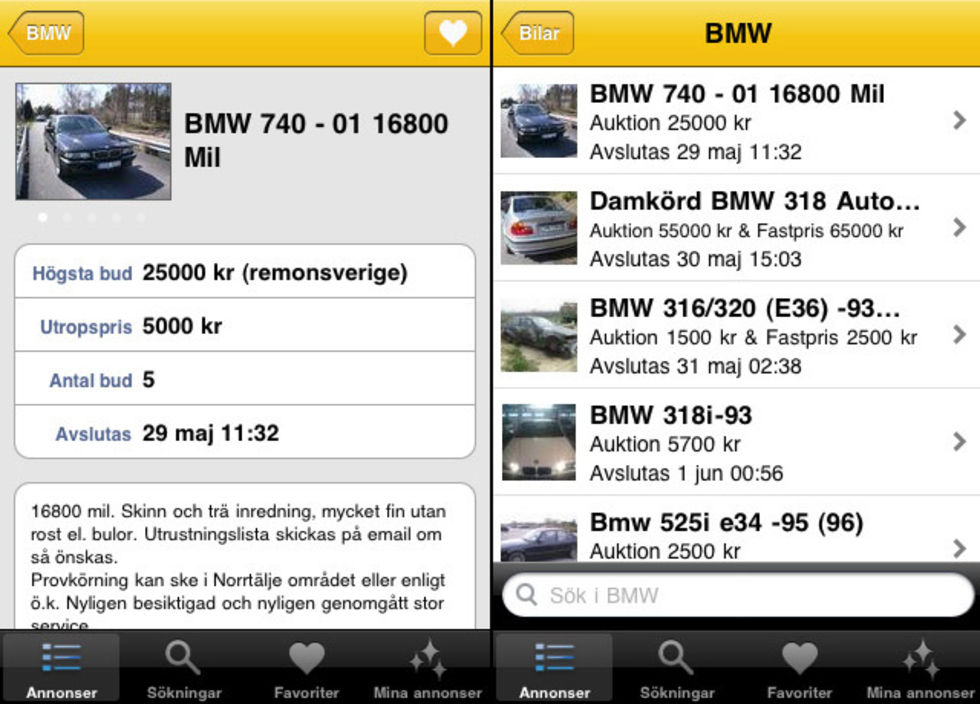Go to Mina annonser on the BMW list screen

coord(919,669)
